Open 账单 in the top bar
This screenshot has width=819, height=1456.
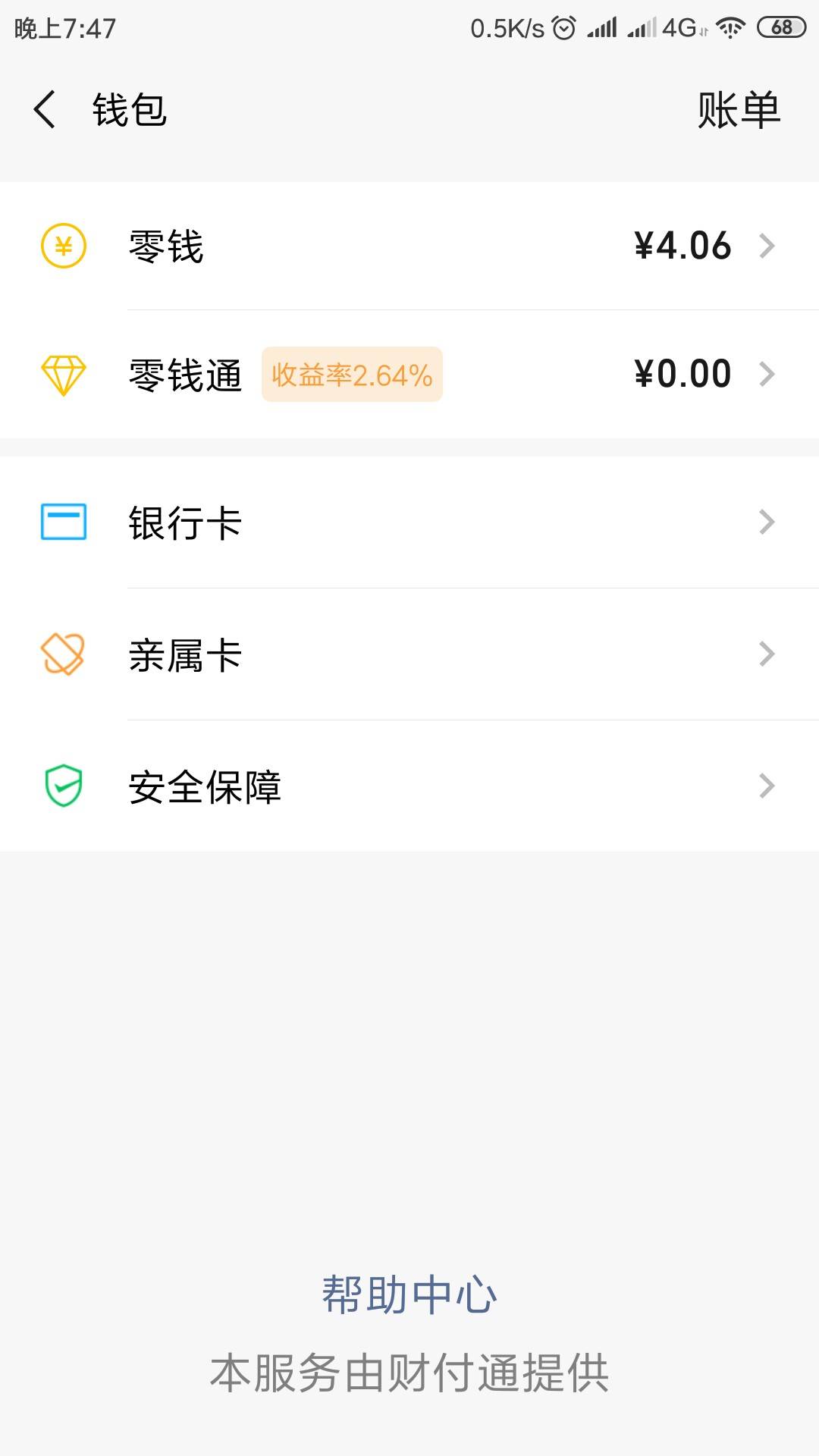739,110
